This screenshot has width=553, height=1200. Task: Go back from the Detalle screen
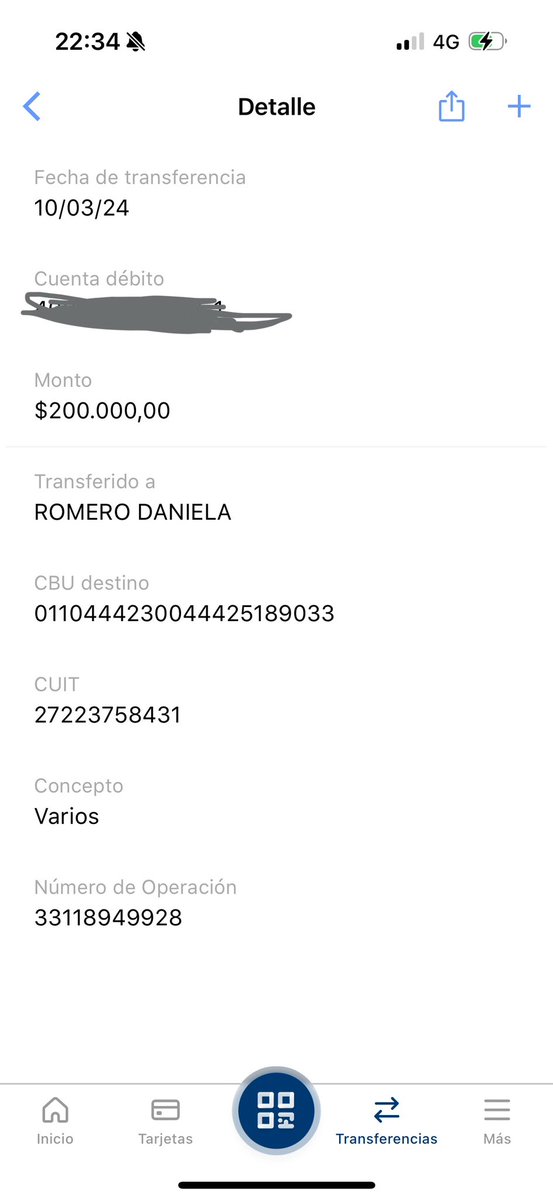32,106
